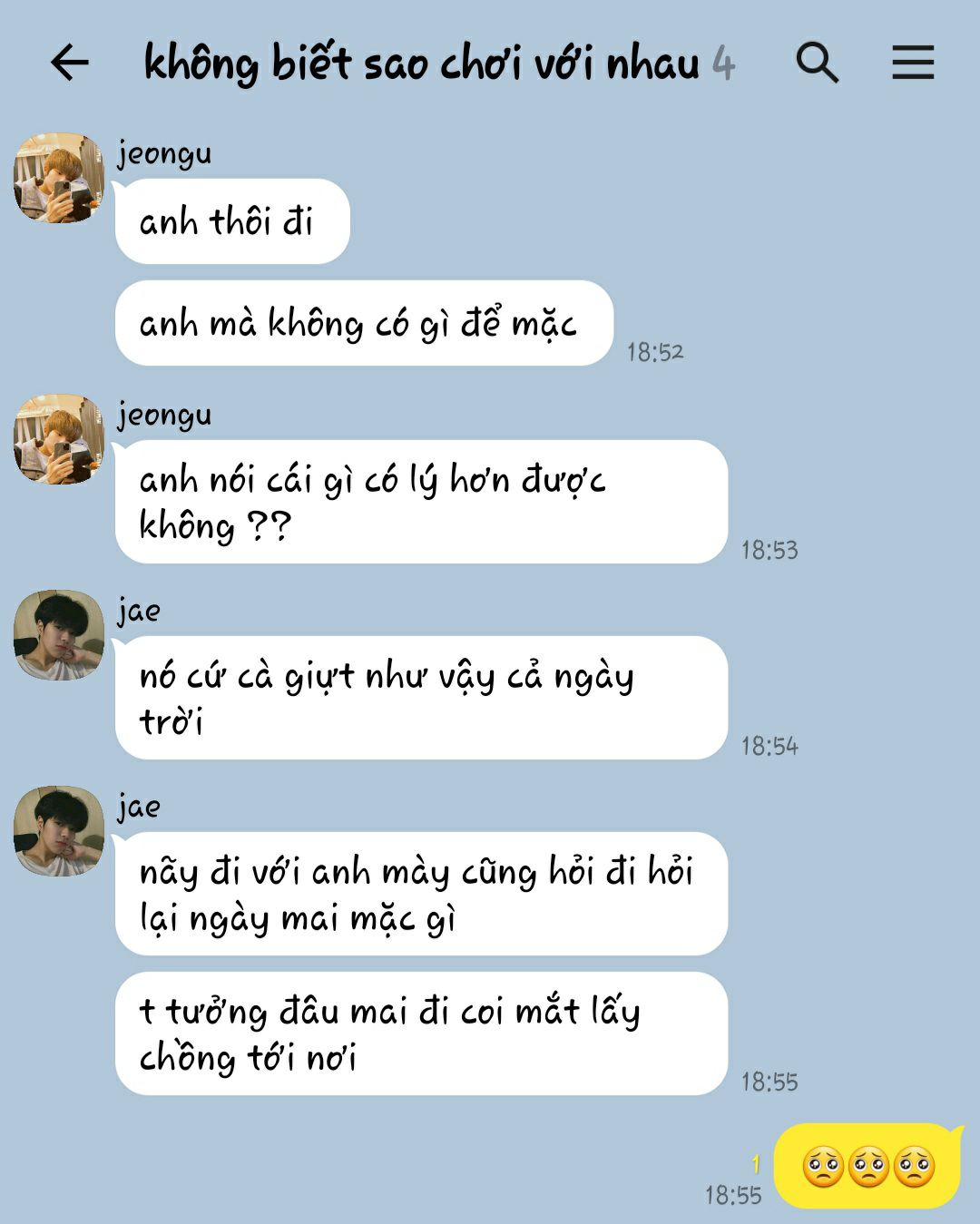Image resolution: width=980 pixels, height=1224 pixels.
Task: Open jeongu's avatar beside 'anh thôi đi'
Action: click(x=59, y=178)
